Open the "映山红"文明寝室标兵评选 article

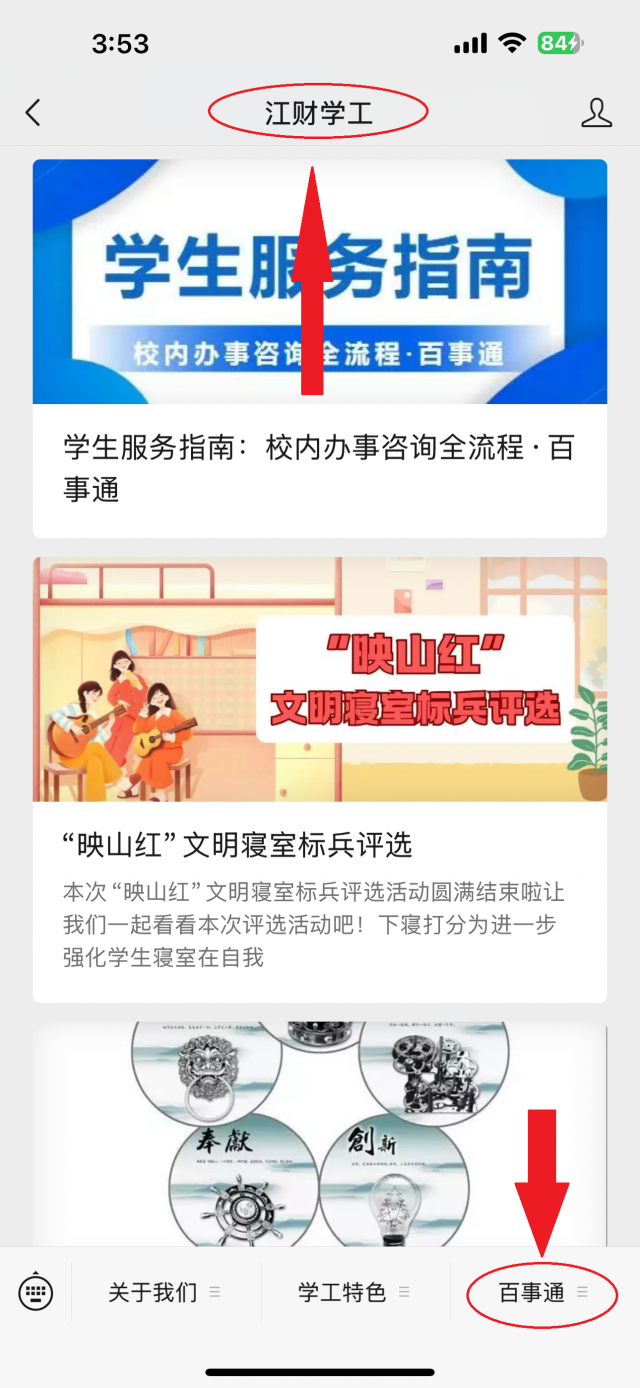[x=319, y=778]
